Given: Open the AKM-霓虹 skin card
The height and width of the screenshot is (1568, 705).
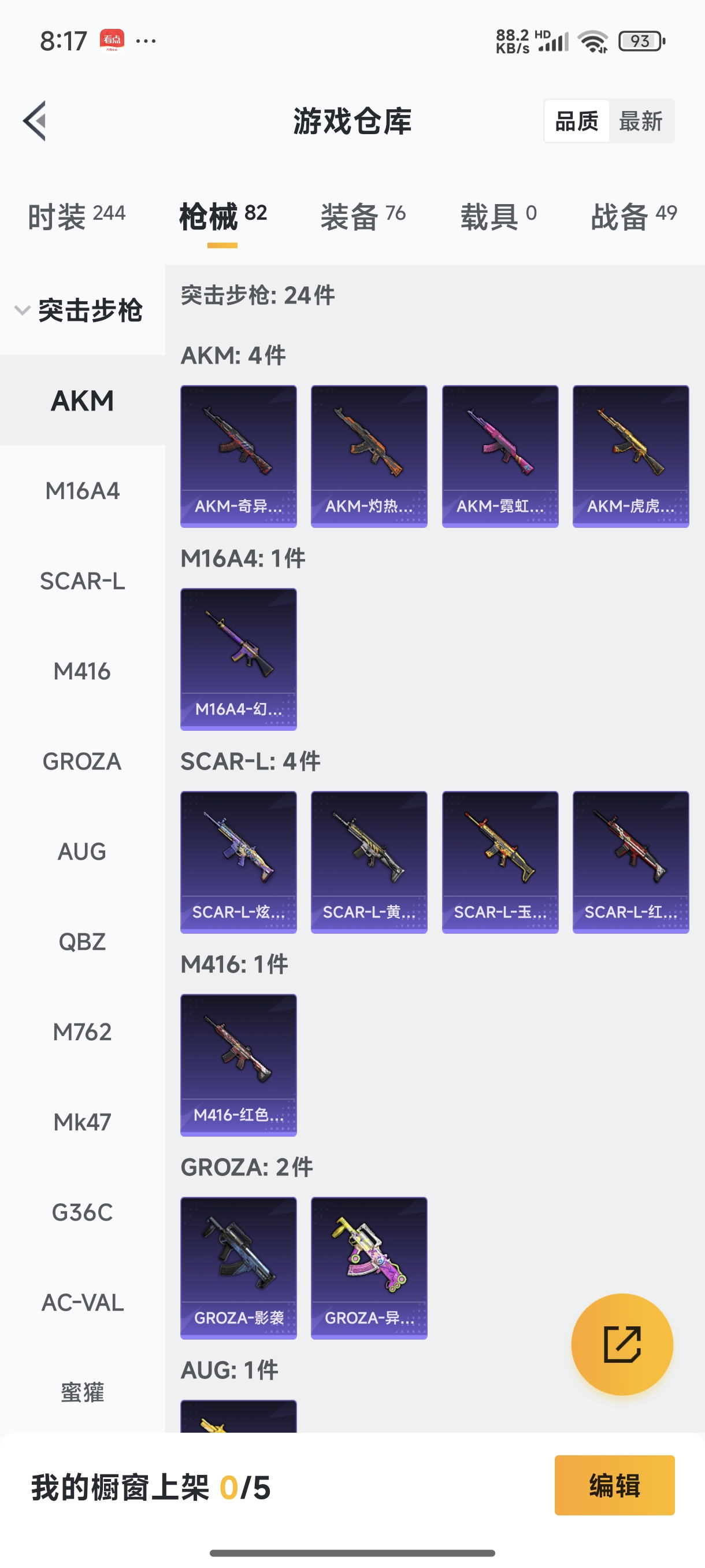Looking at the screenshot, I should (x=500, y=456).
